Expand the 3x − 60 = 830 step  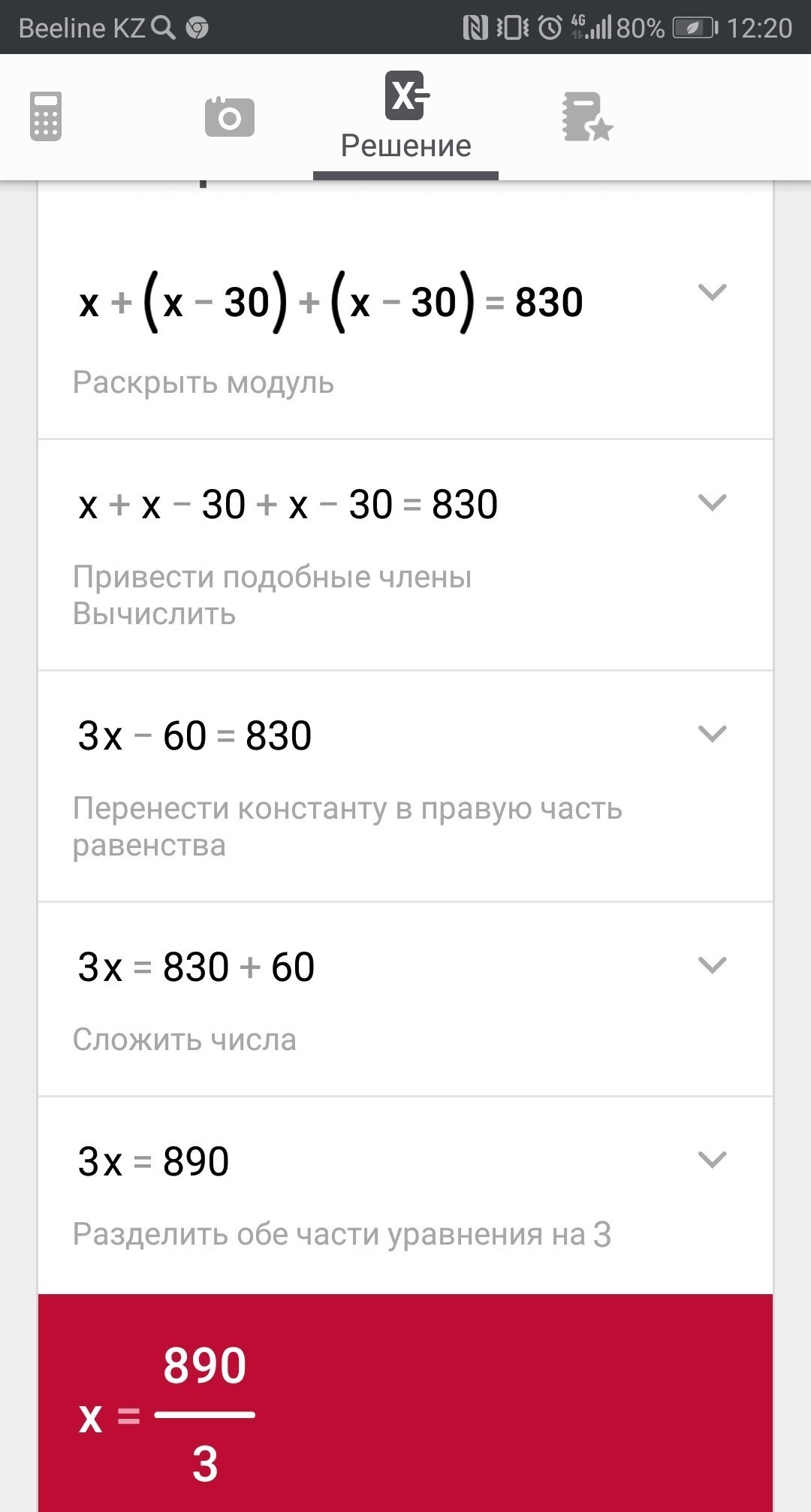tap(712, 733)
